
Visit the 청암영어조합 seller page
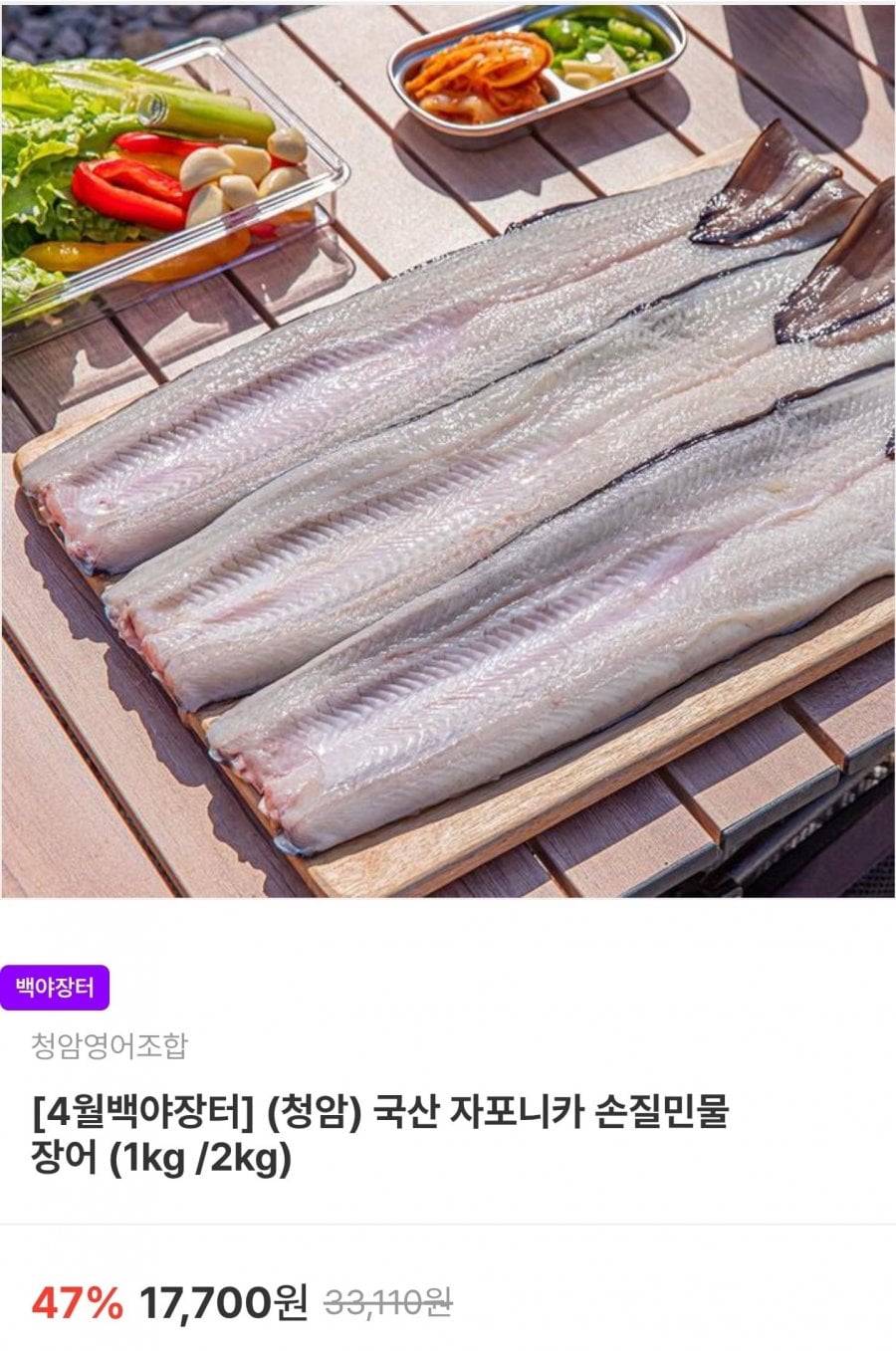(x=110, y=1045)
